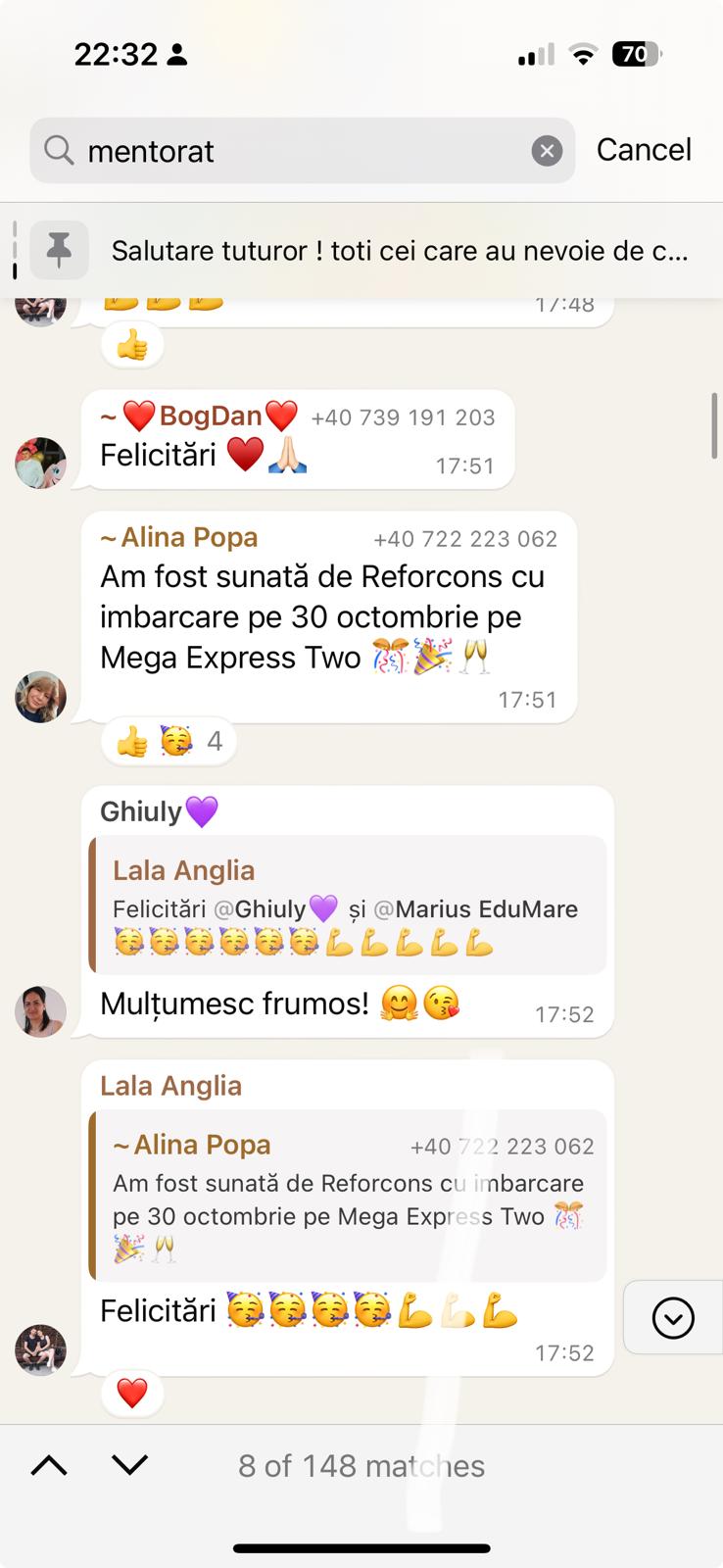The width and height of the screenshot is (723, 1568).
Task: Open the quoted Alina Popa message in Lala's reply
Action: pos(348,1196)
